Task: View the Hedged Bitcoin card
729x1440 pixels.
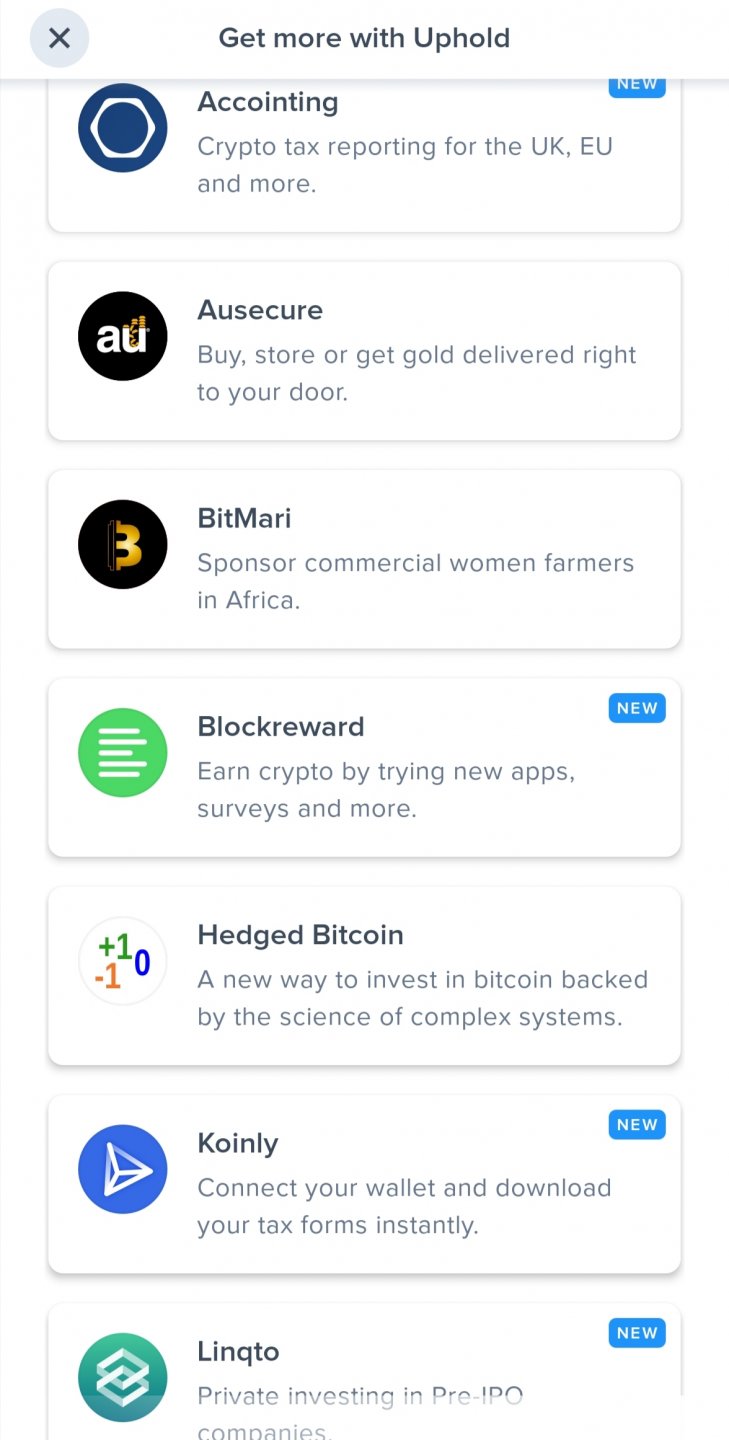Action: tap(364, 975)
